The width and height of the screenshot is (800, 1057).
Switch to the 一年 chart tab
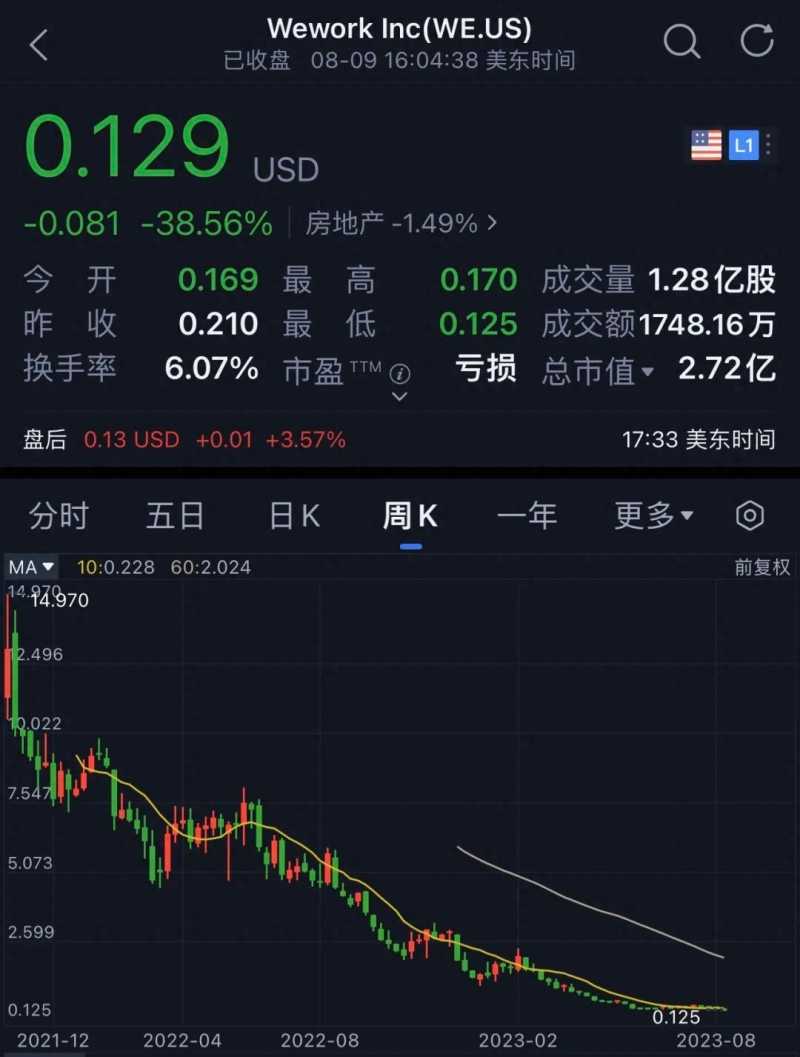(527, 516)
